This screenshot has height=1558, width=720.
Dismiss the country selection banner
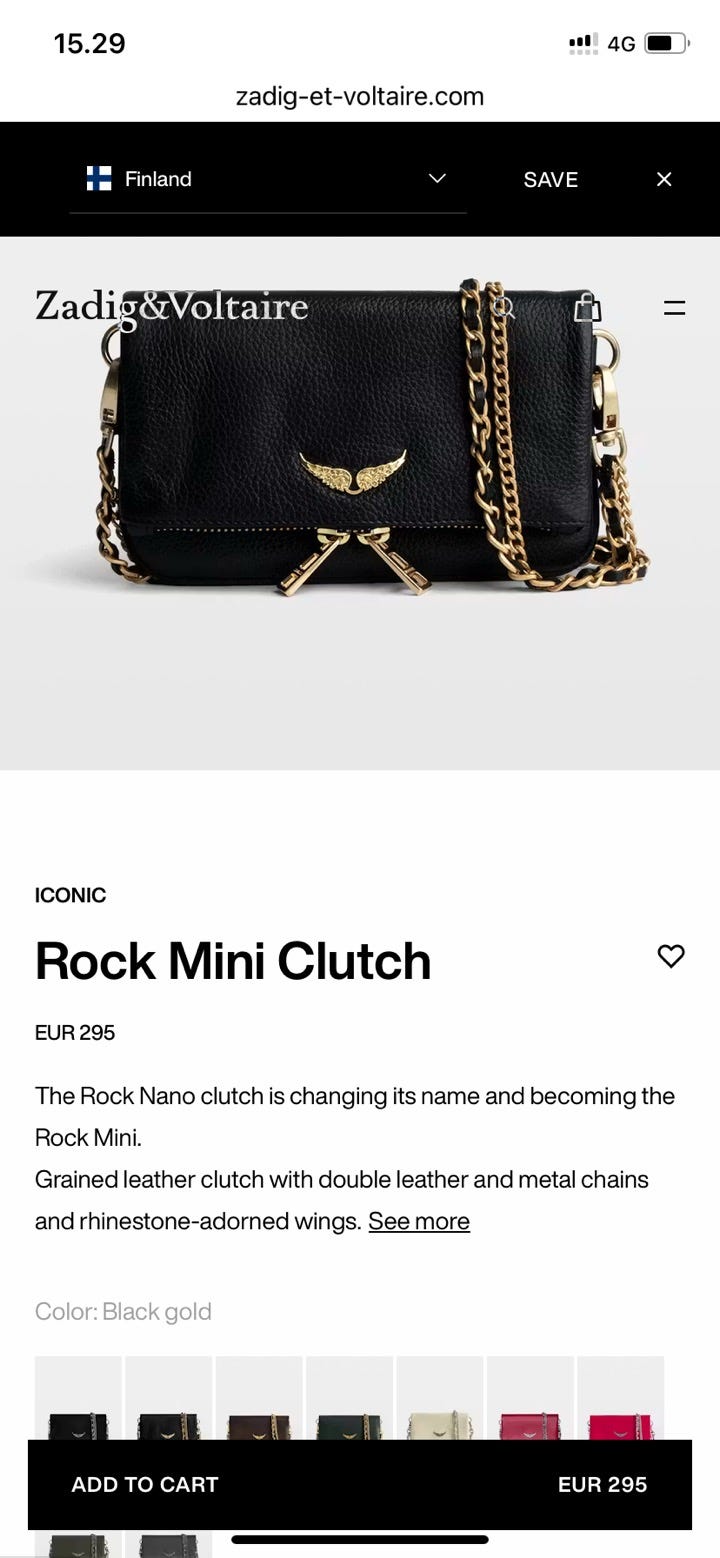point(664,180)
